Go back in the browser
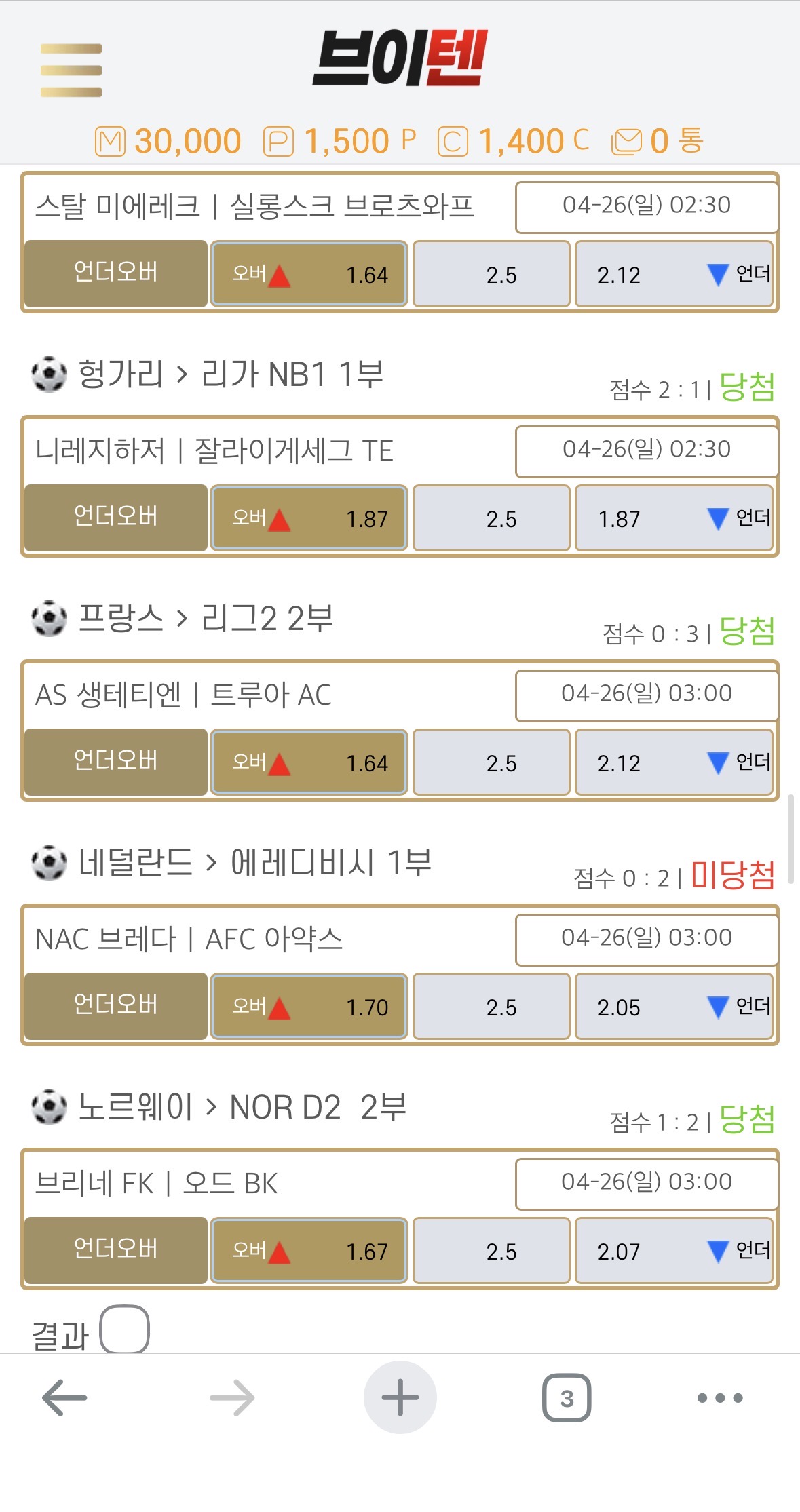800x1512 pixels. (64, 1397)
